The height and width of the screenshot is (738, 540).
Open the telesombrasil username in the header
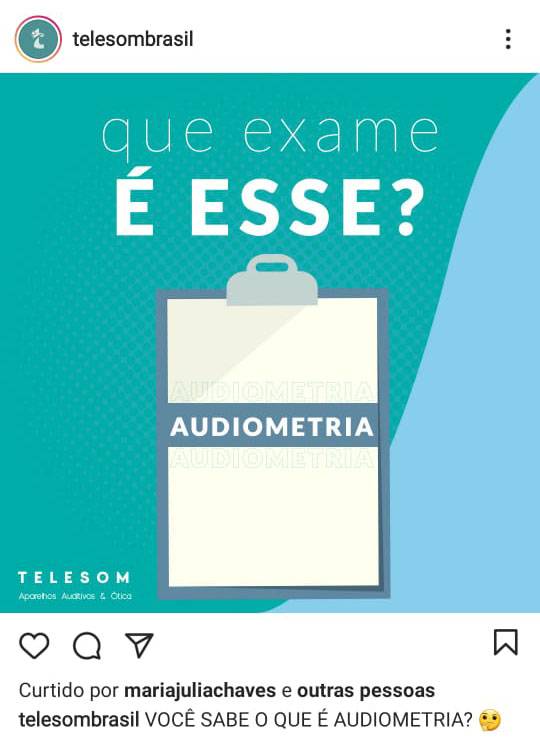pos(133,39)
